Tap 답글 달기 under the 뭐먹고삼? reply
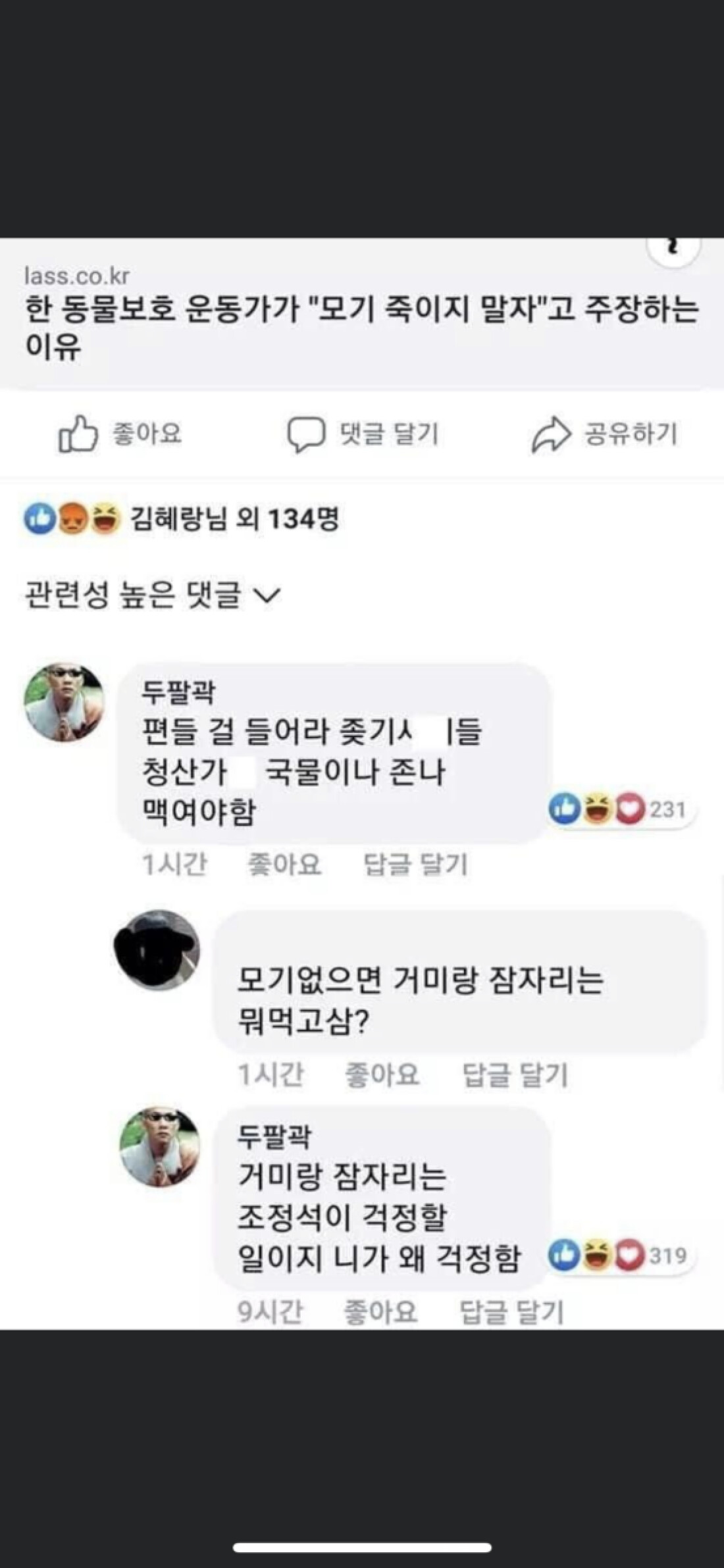The image size is (724, 1568). tap(515, 1075)
